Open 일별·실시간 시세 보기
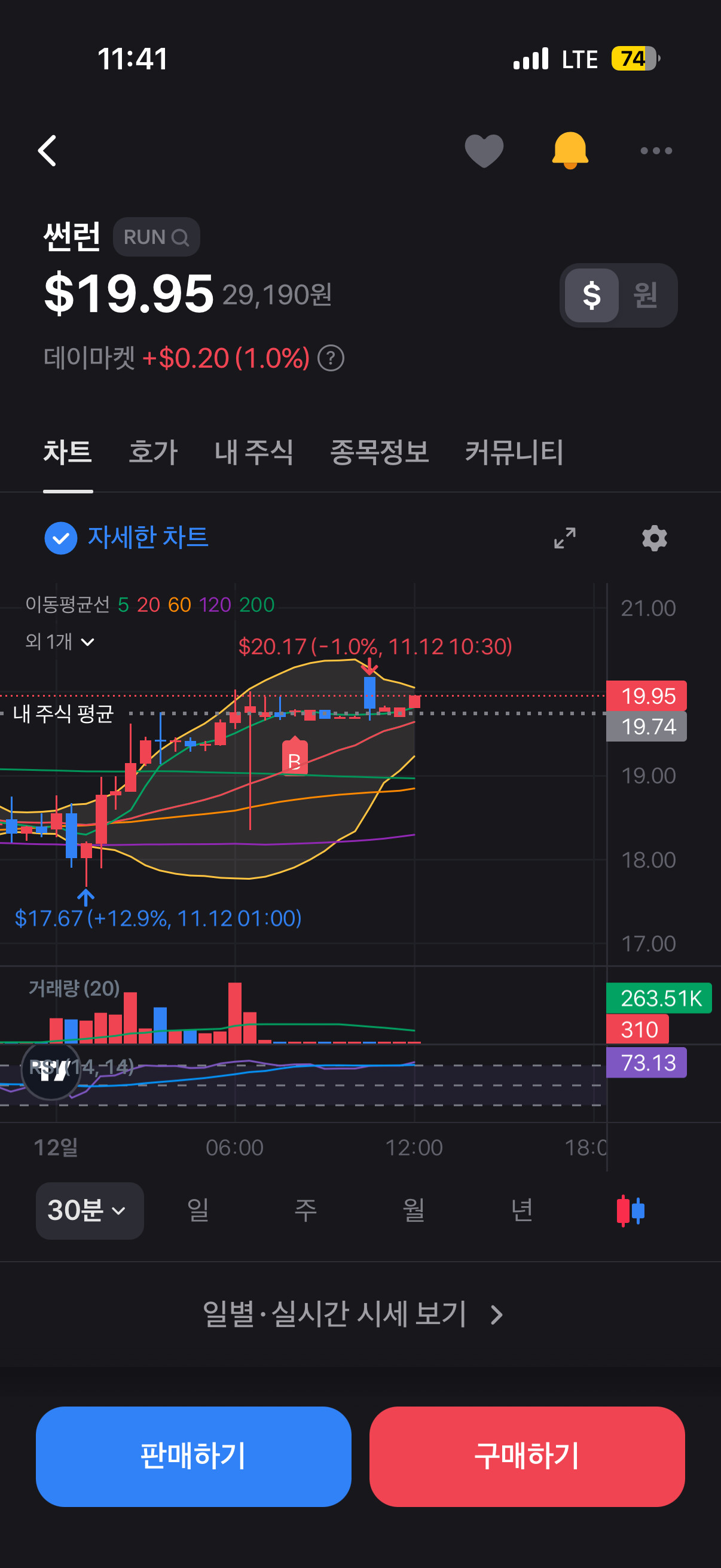This screenshot has width=721, height=1568. point(353,1314)
